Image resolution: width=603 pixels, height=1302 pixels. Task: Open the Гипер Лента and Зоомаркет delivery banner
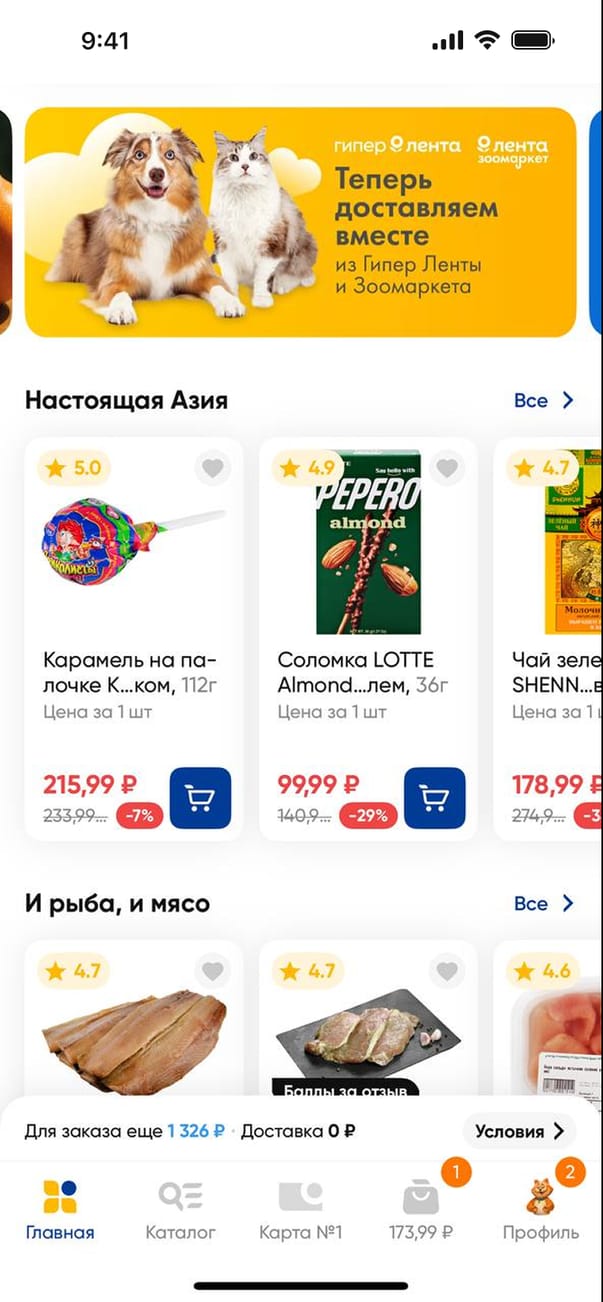click(300, 222)
